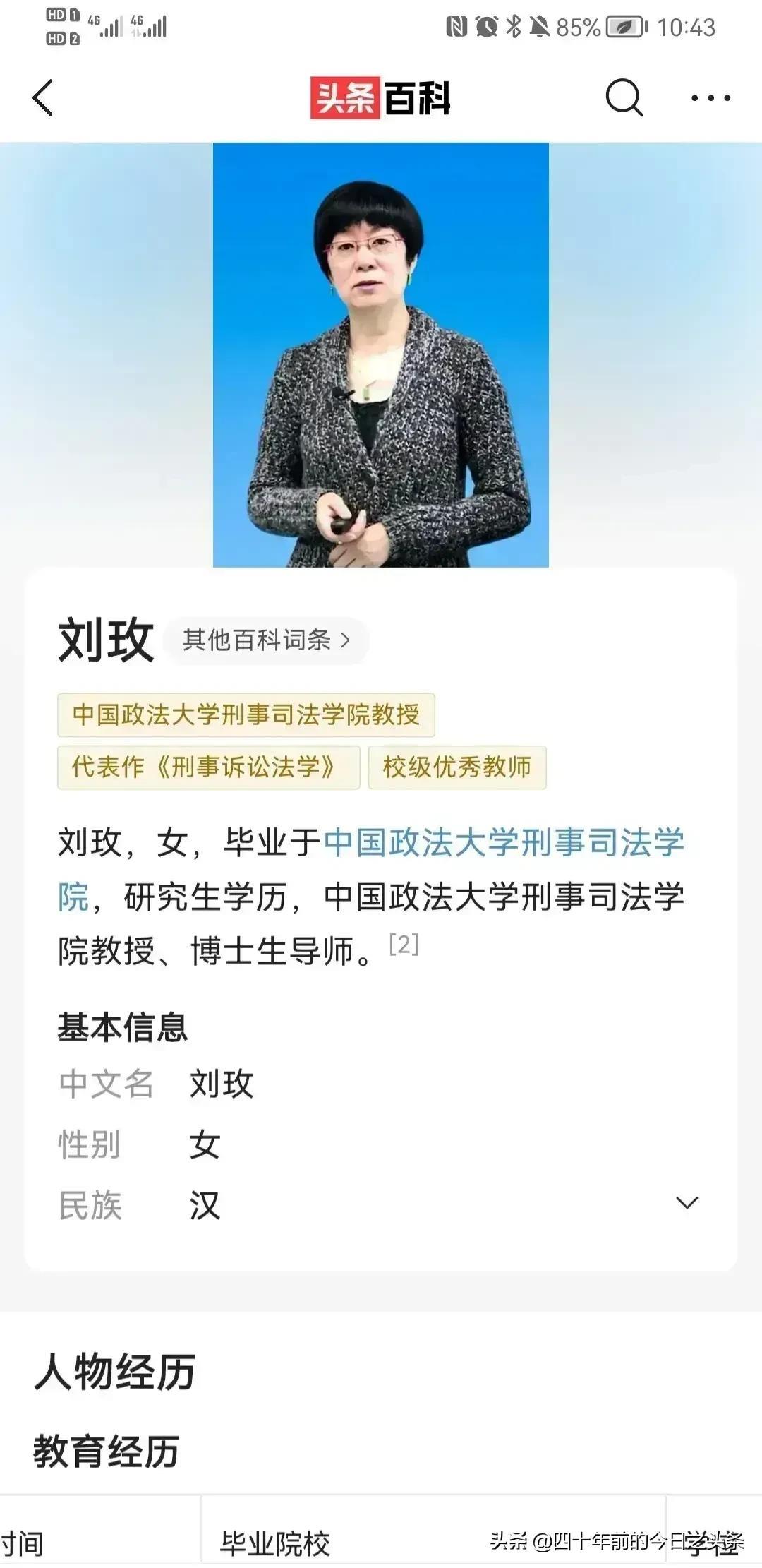Open the 中国政法大学刑事司法学院 blue link
Viewport: 762px width, 1568px height.
coord(503,843)
